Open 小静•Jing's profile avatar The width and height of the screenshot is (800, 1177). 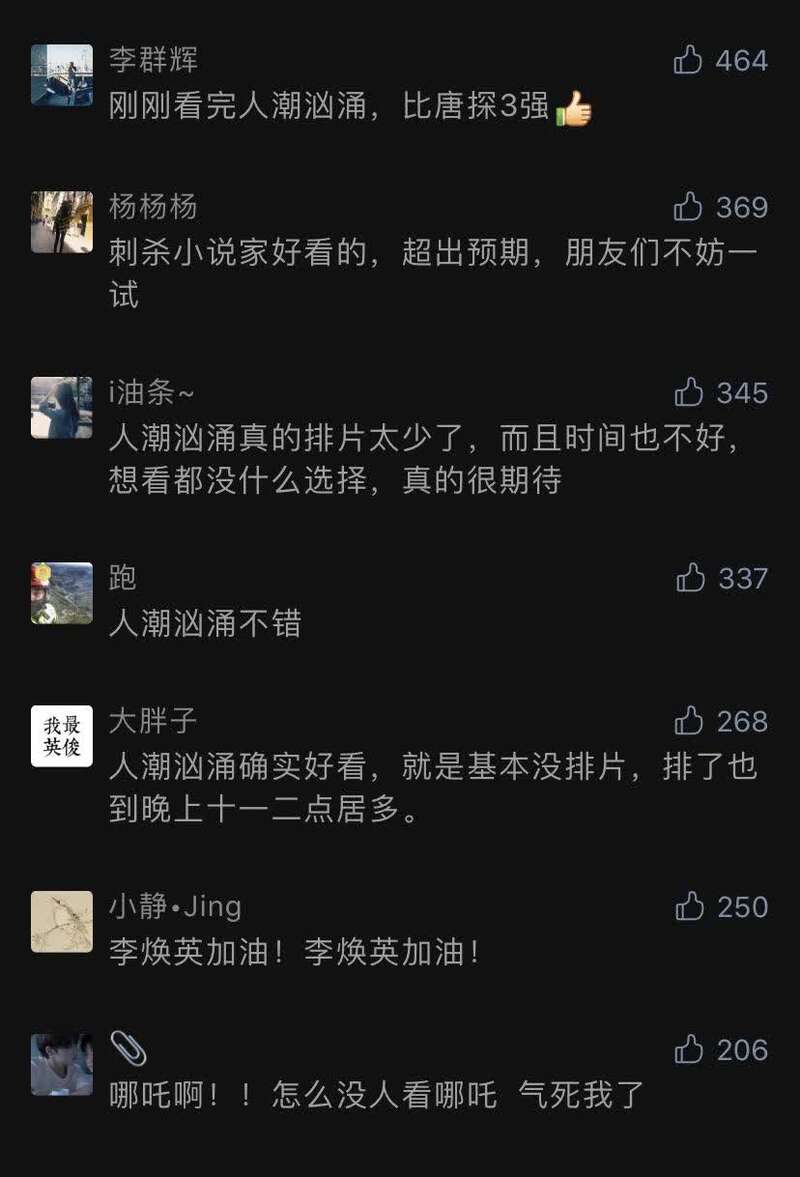tap(62, 922)
